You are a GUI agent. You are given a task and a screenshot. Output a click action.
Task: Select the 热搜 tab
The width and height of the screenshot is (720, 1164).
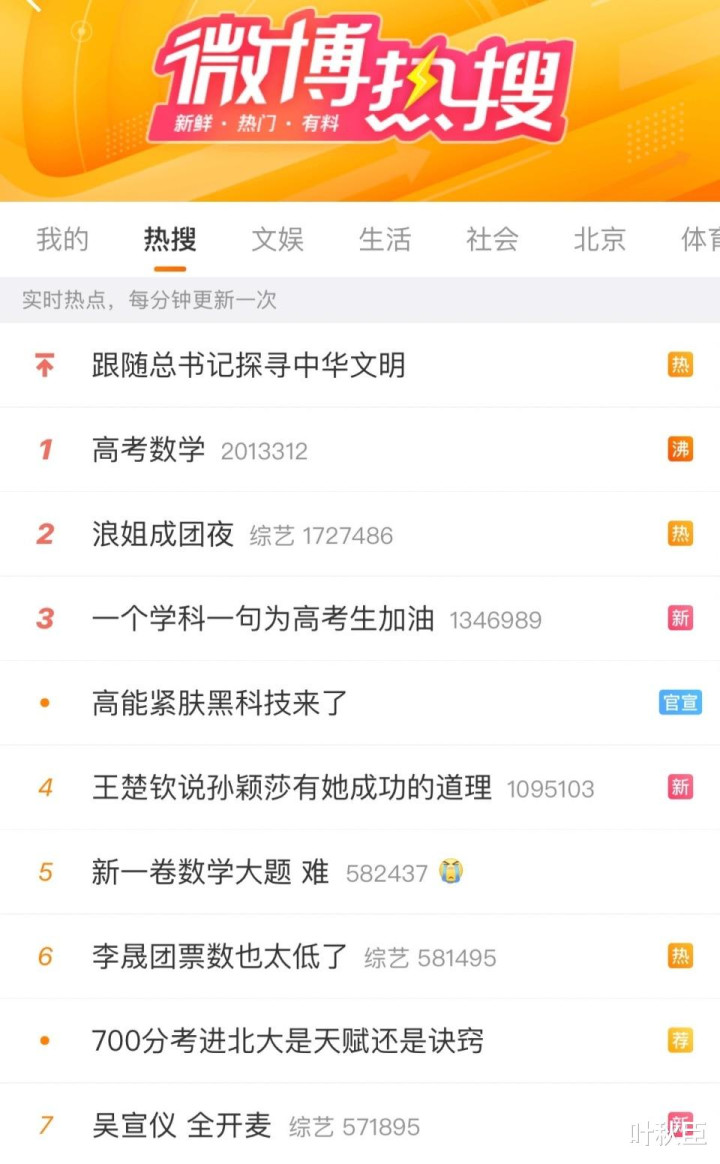click(170, 239)
